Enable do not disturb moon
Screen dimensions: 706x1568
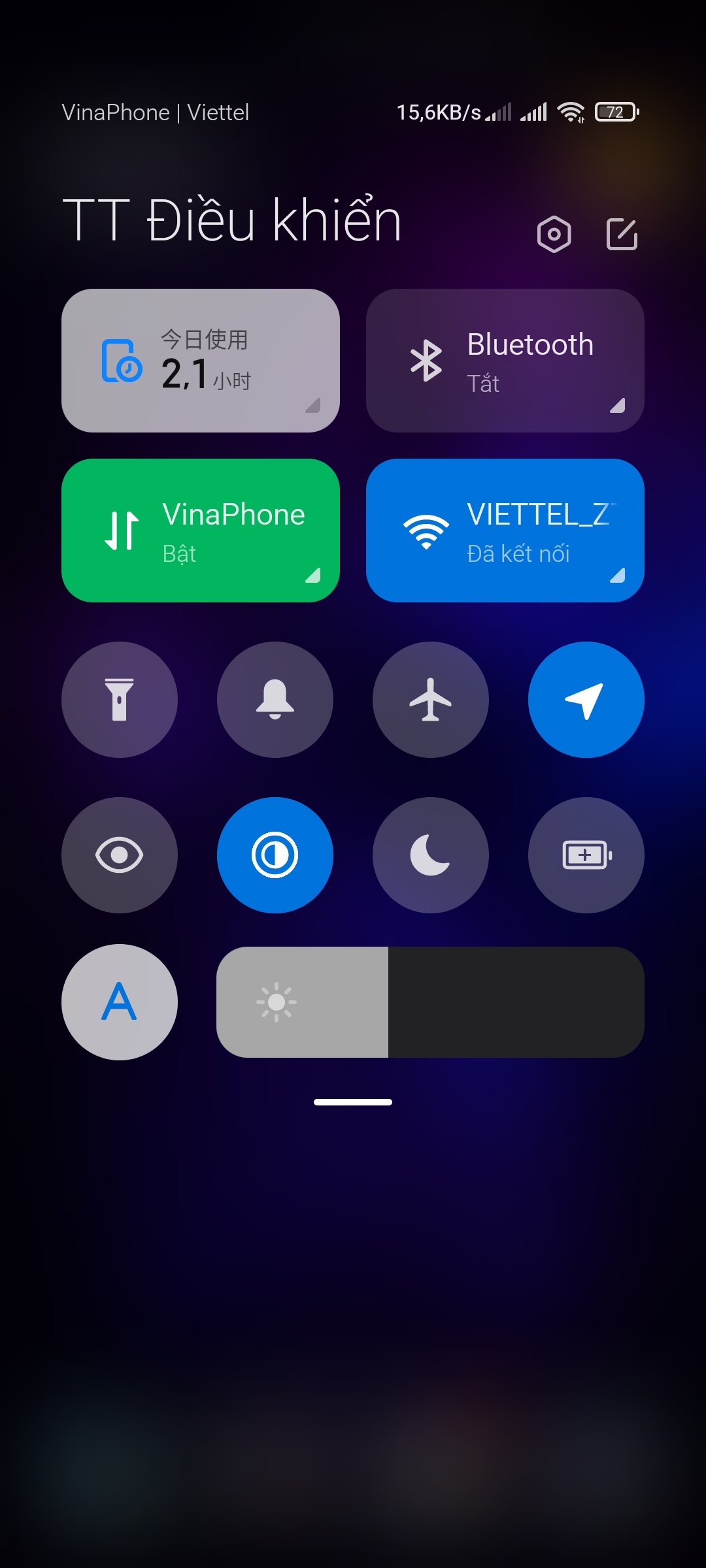click(x=431, y=855)
